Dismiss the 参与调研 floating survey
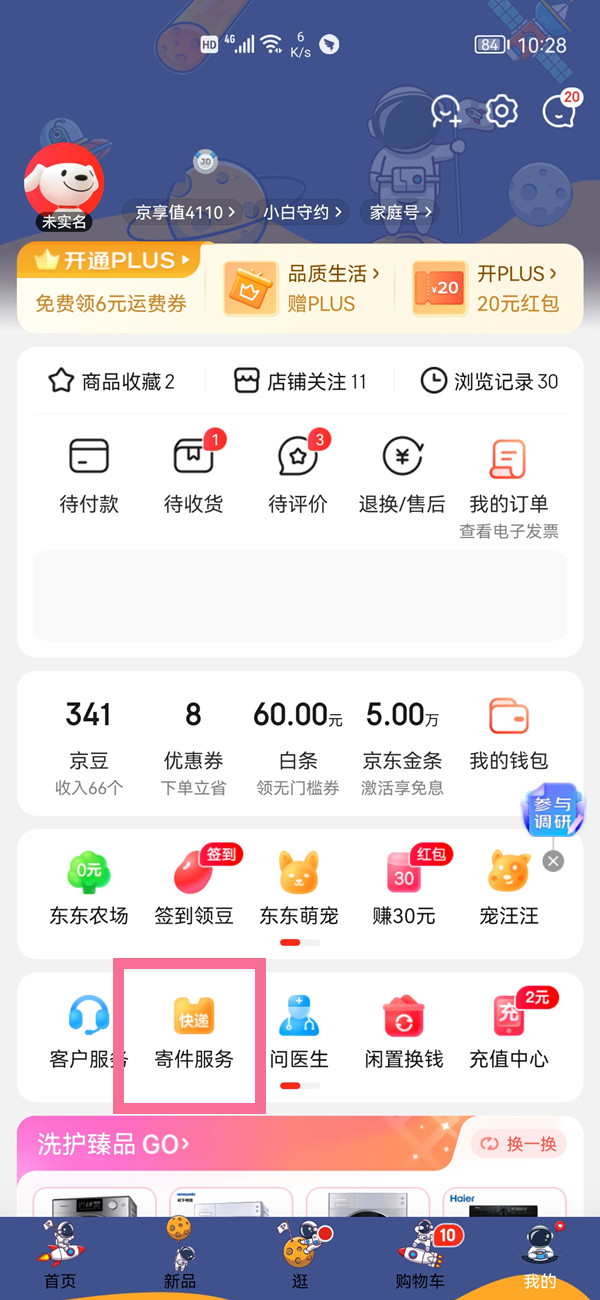Image resolution: width=600 pixels, height=1300 pixels. click(x=553, y=861)
